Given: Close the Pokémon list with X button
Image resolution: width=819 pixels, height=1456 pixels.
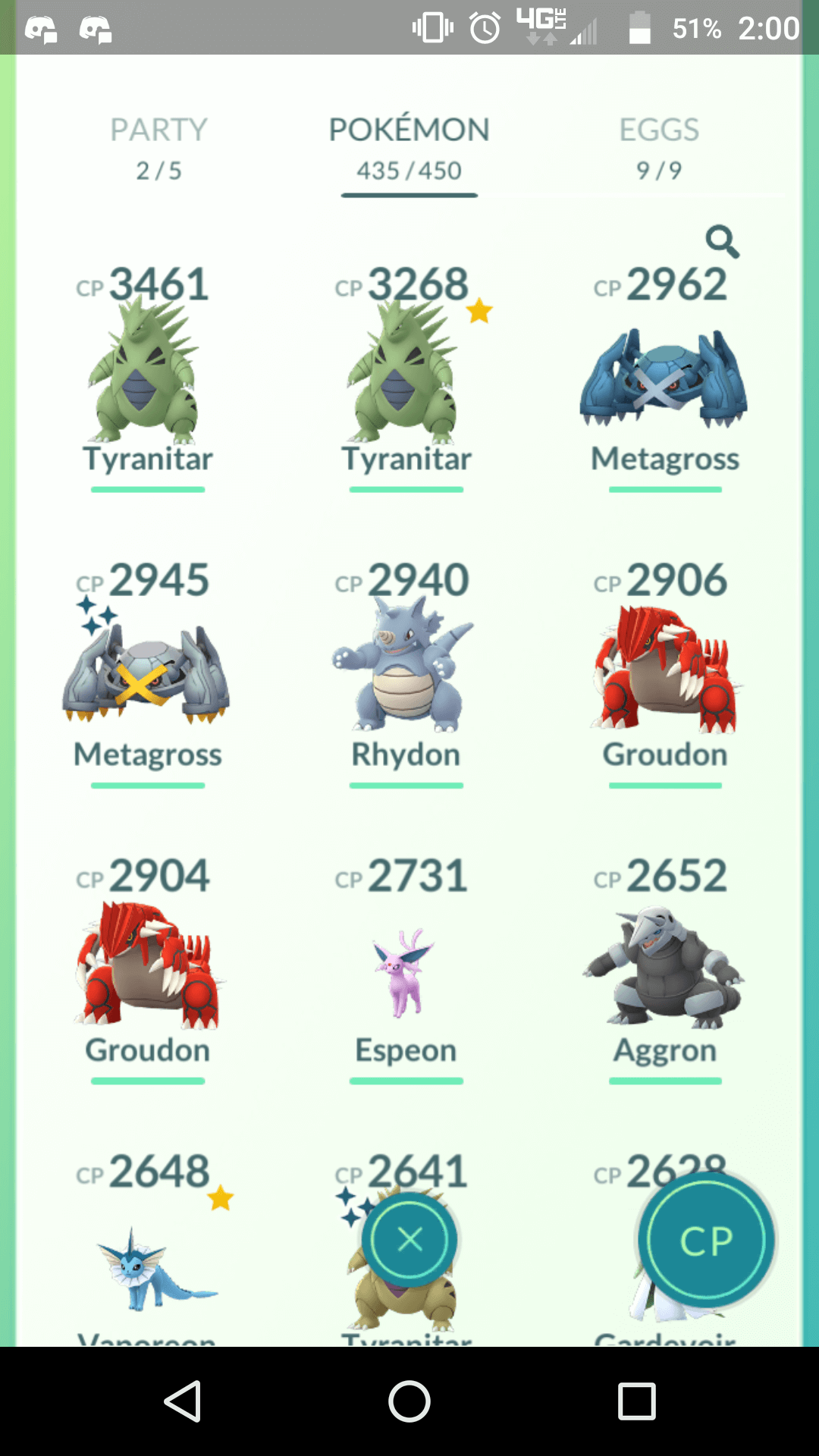Looking at the screenshot, I should 409,1240.
